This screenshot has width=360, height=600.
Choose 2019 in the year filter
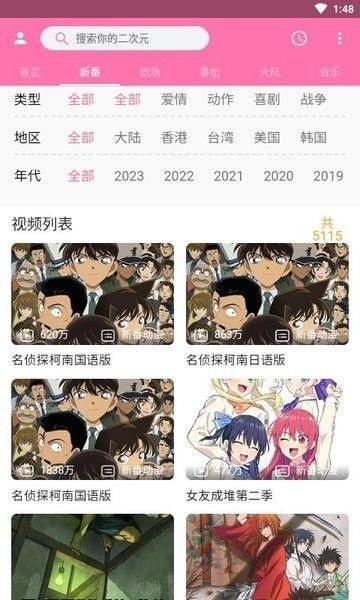click(x=328, y=176)
